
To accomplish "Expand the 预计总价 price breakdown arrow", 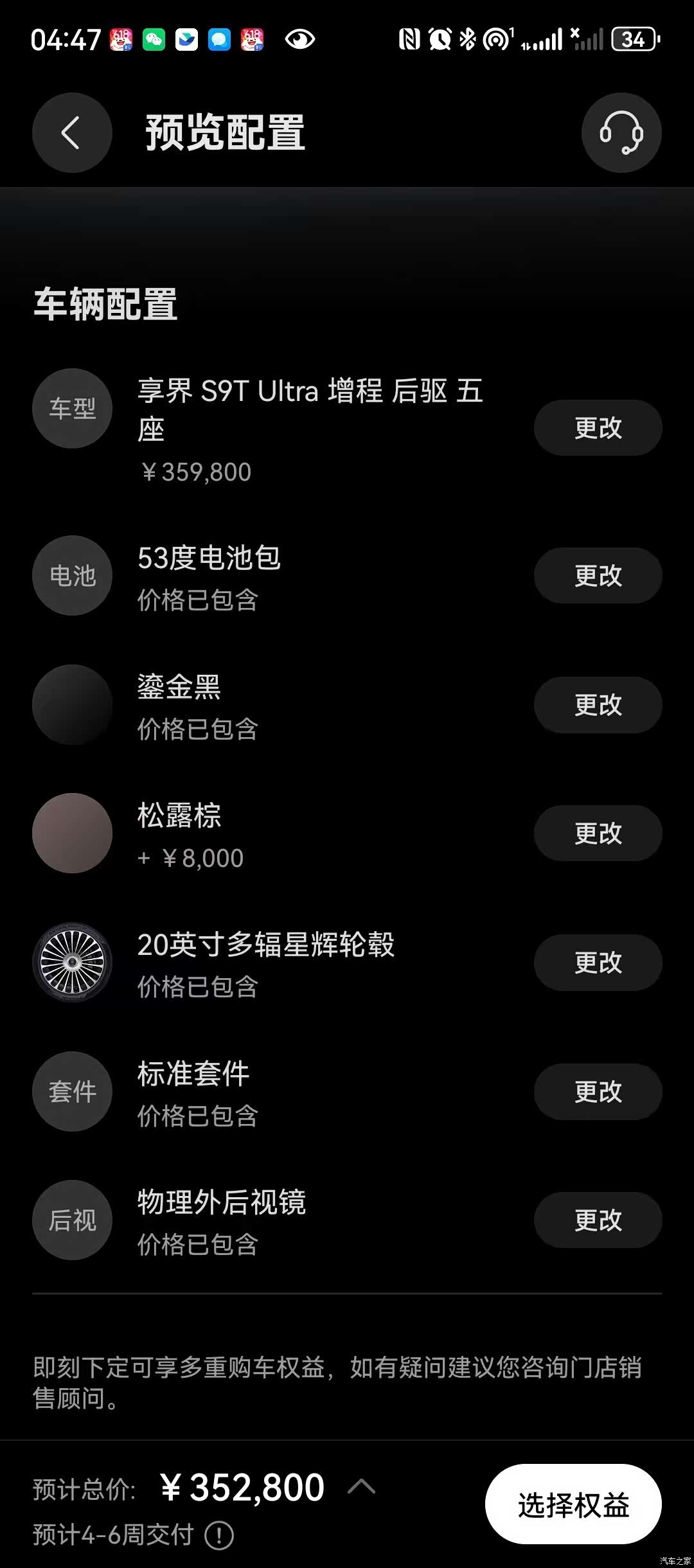I will coord(361,1487).
